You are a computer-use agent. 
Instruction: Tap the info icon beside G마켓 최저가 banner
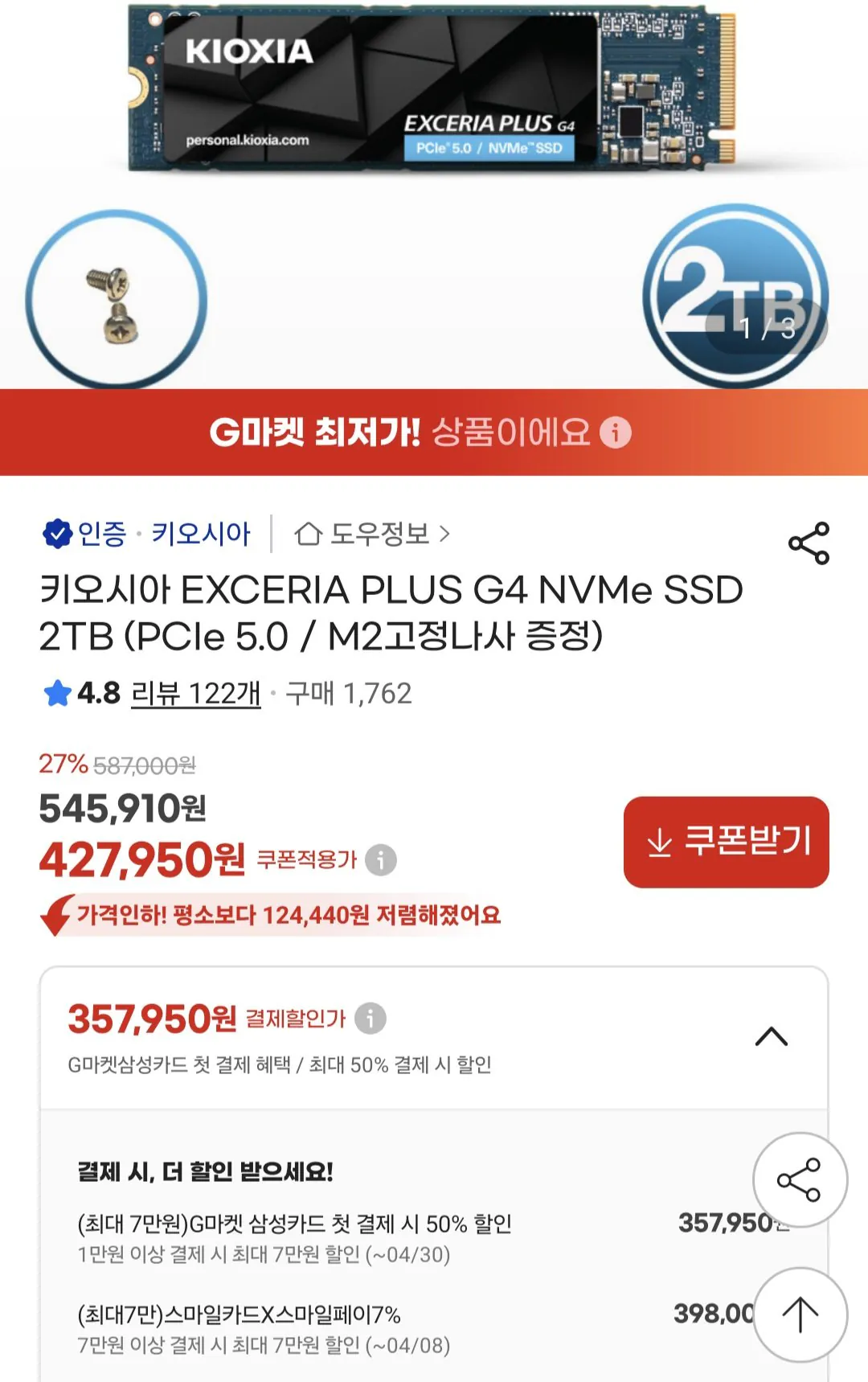615,432
